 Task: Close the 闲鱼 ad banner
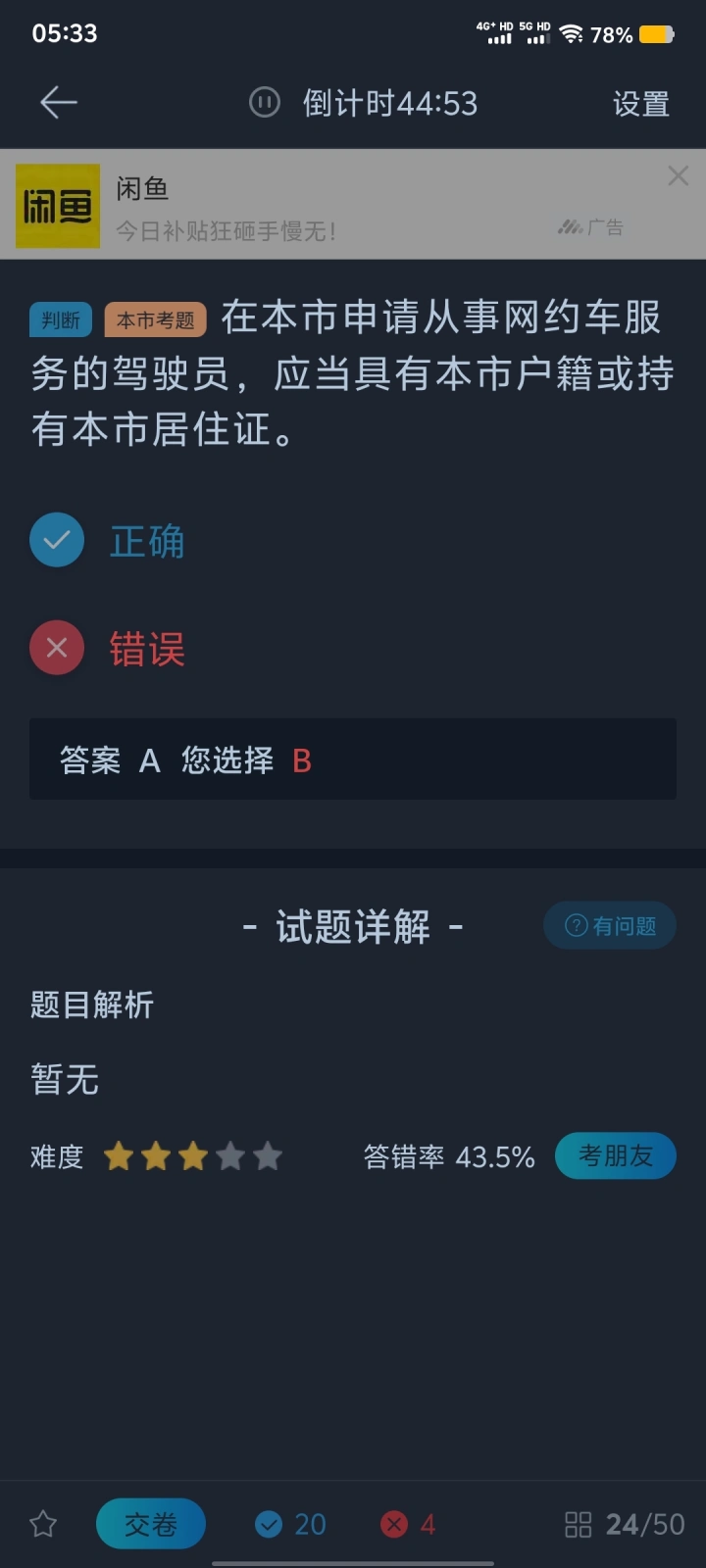pyautogui.click(x=678, y=175)
